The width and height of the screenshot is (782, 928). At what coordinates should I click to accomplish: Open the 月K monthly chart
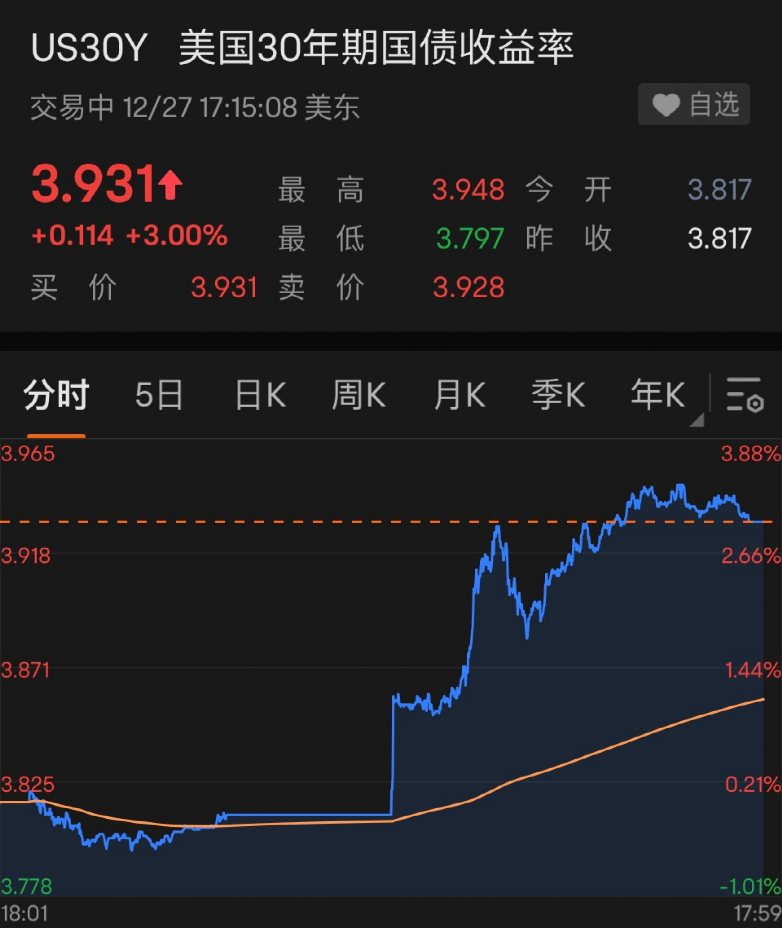(x=459, y=395)
